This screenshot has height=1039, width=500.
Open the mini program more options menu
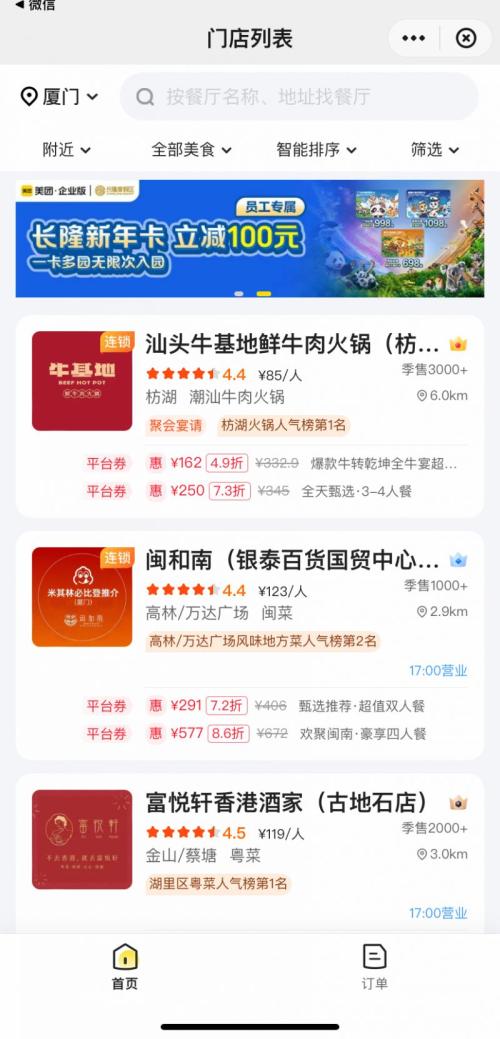click(413, 38)
